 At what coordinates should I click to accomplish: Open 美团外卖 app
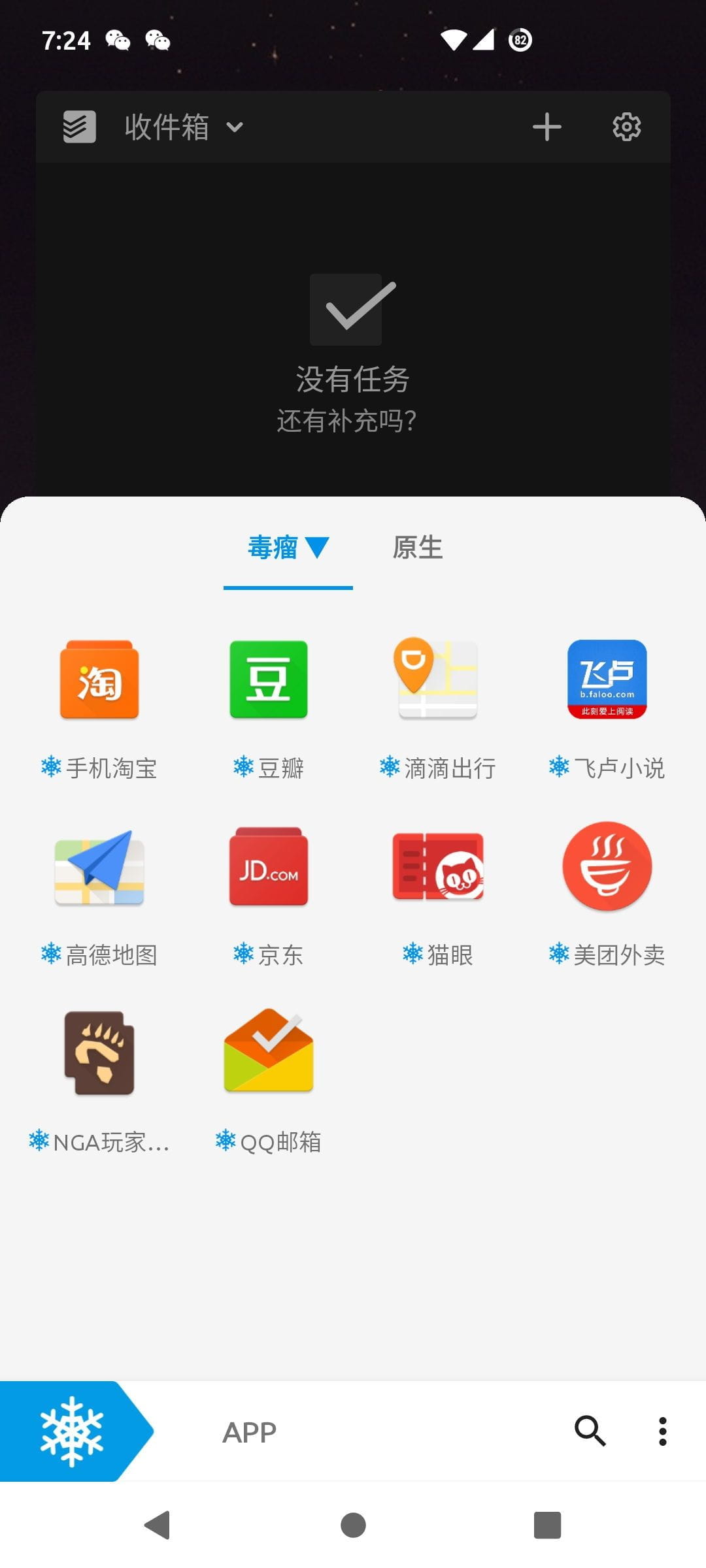tap(607, 868)
